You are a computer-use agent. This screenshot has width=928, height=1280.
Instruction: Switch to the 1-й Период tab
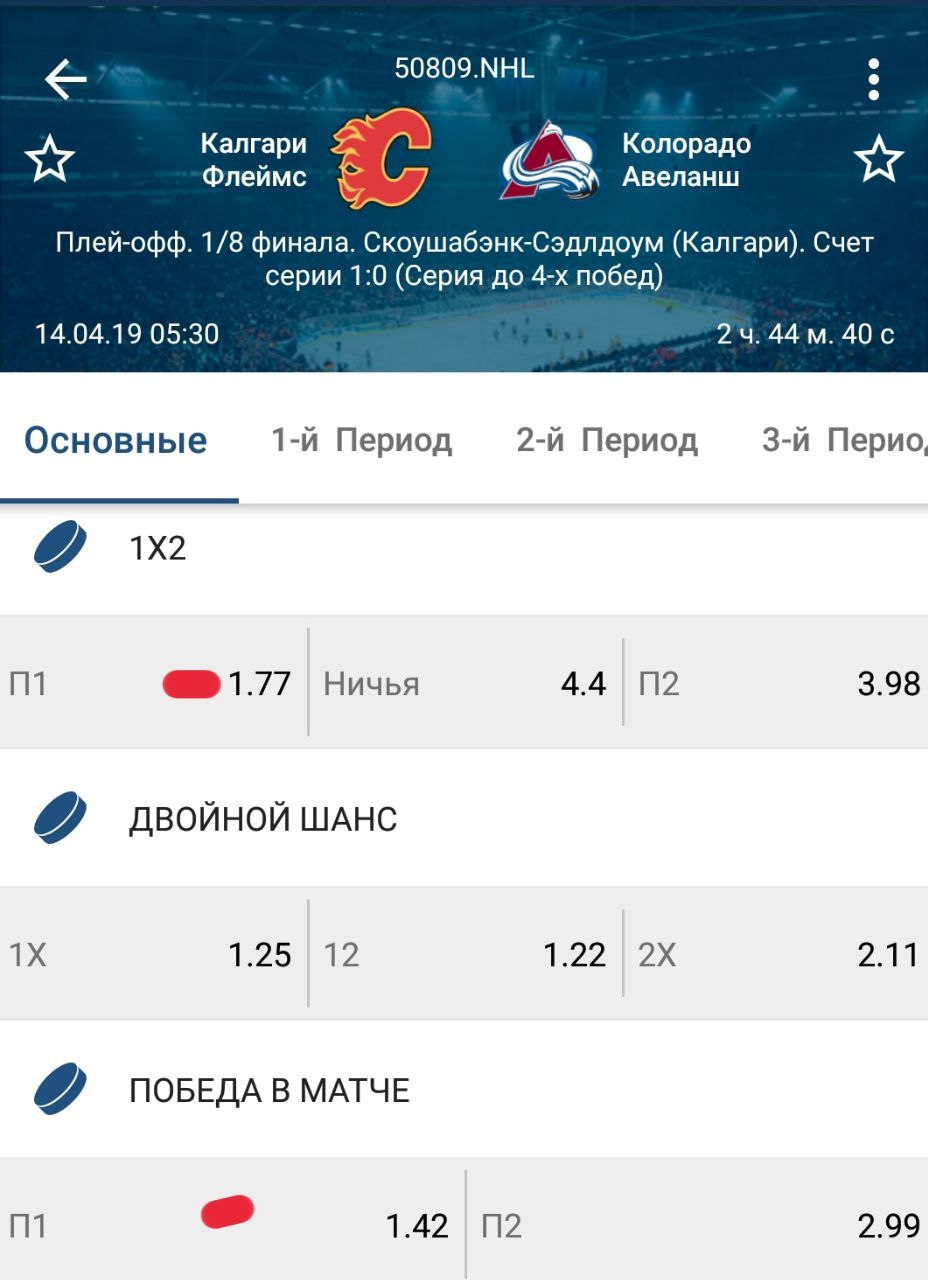(361, 440)
